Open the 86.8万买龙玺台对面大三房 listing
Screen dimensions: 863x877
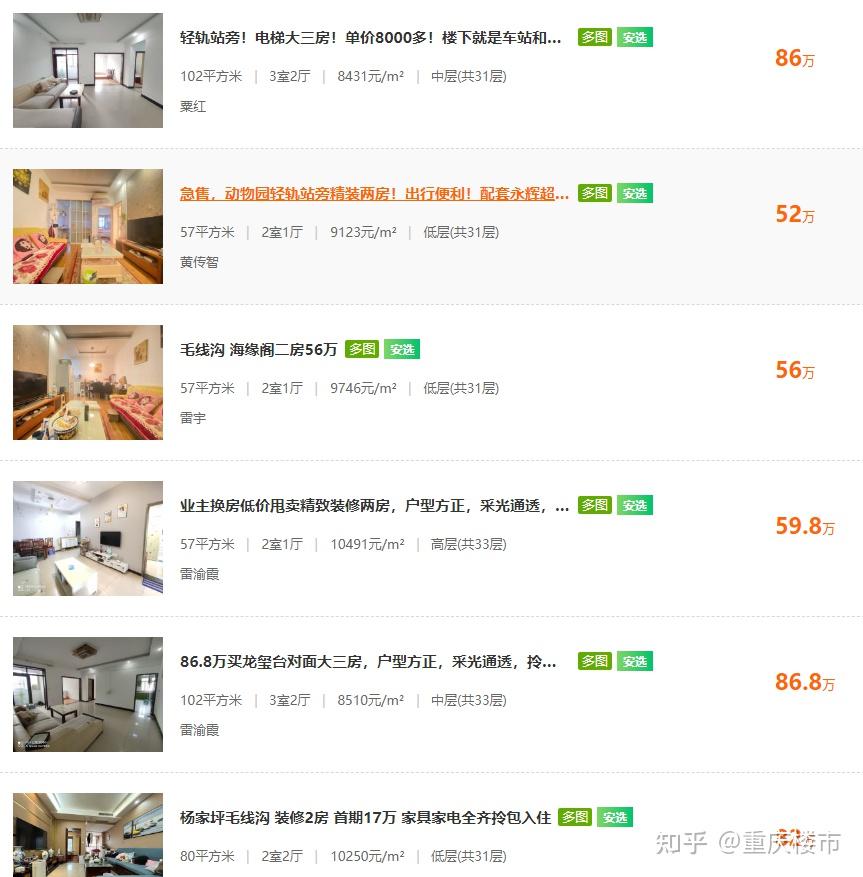pos(368,662)
